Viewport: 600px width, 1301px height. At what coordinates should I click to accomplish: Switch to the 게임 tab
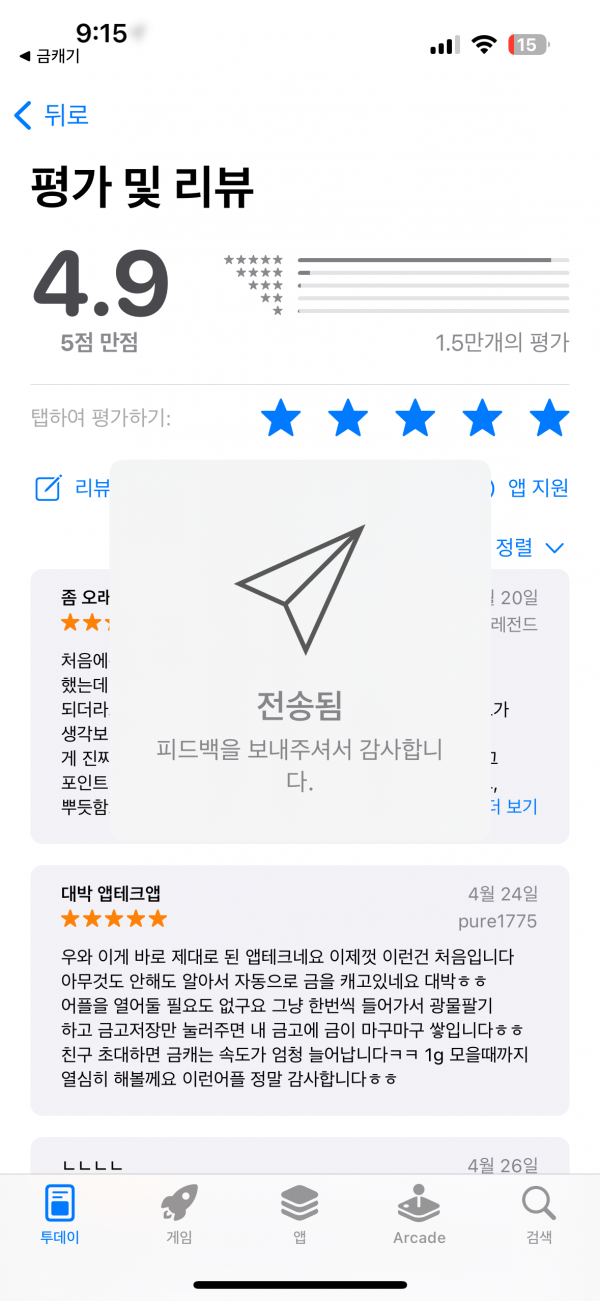(179, 1214)
